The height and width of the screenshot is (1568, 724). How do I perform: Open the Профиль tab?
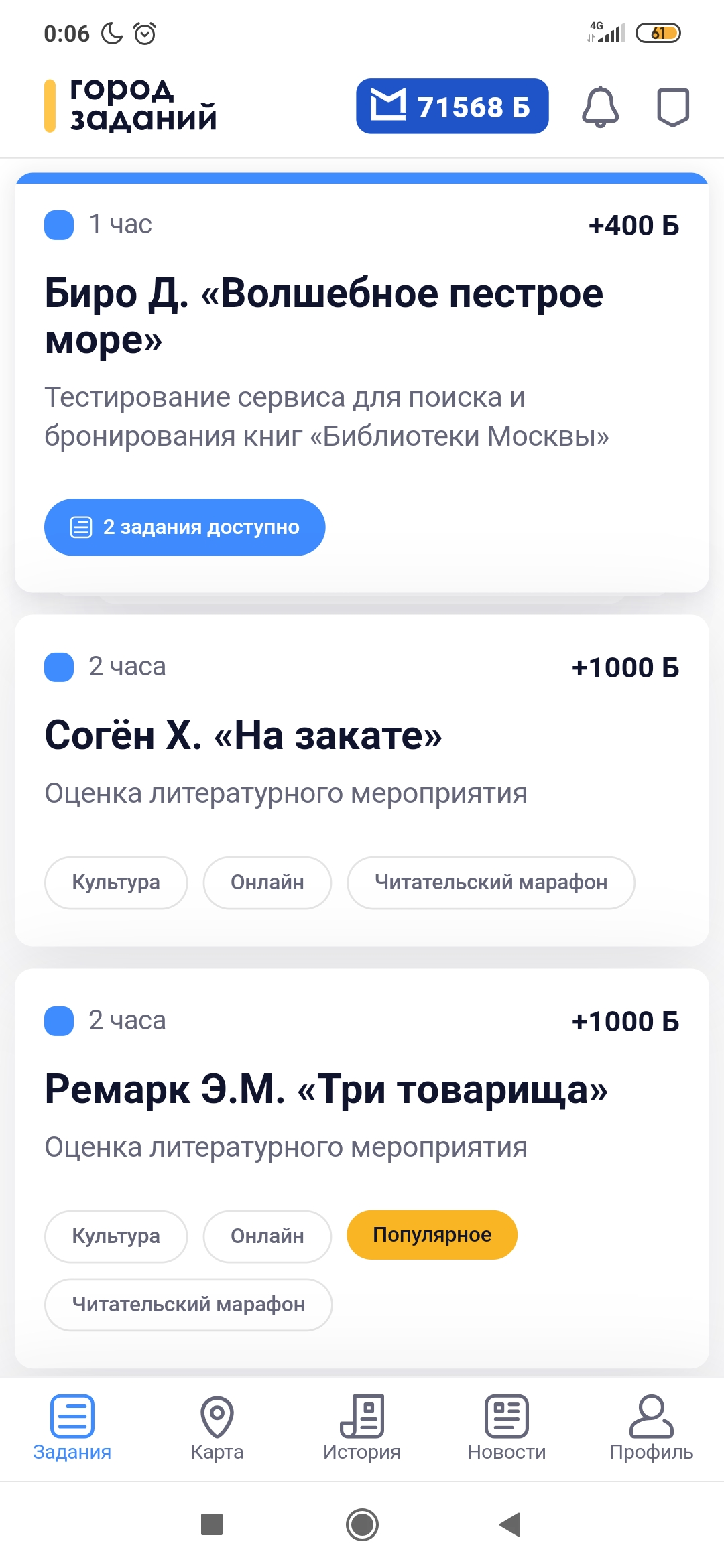(652, 1429)
